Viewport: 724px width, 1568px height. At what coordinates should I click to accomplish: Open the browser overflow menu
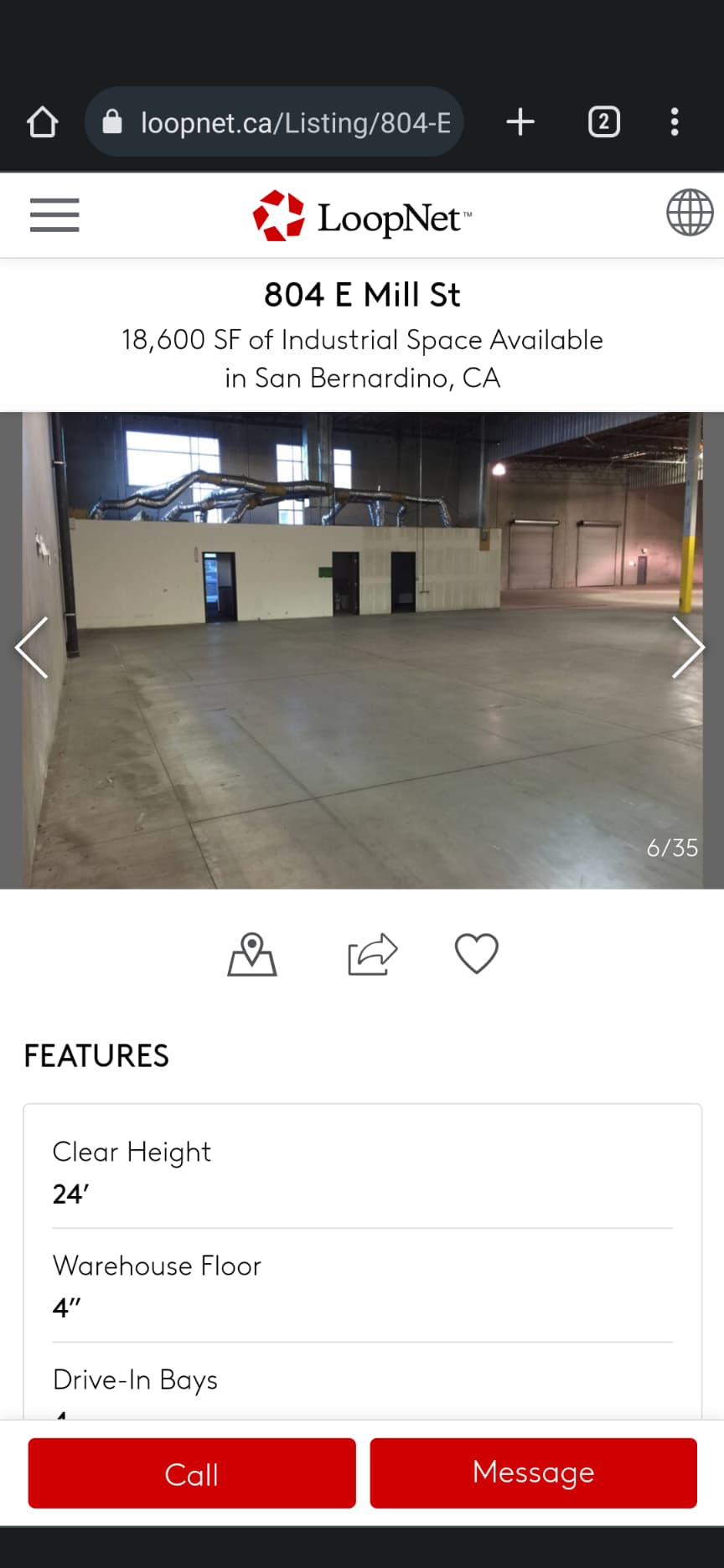pos(675,122)
